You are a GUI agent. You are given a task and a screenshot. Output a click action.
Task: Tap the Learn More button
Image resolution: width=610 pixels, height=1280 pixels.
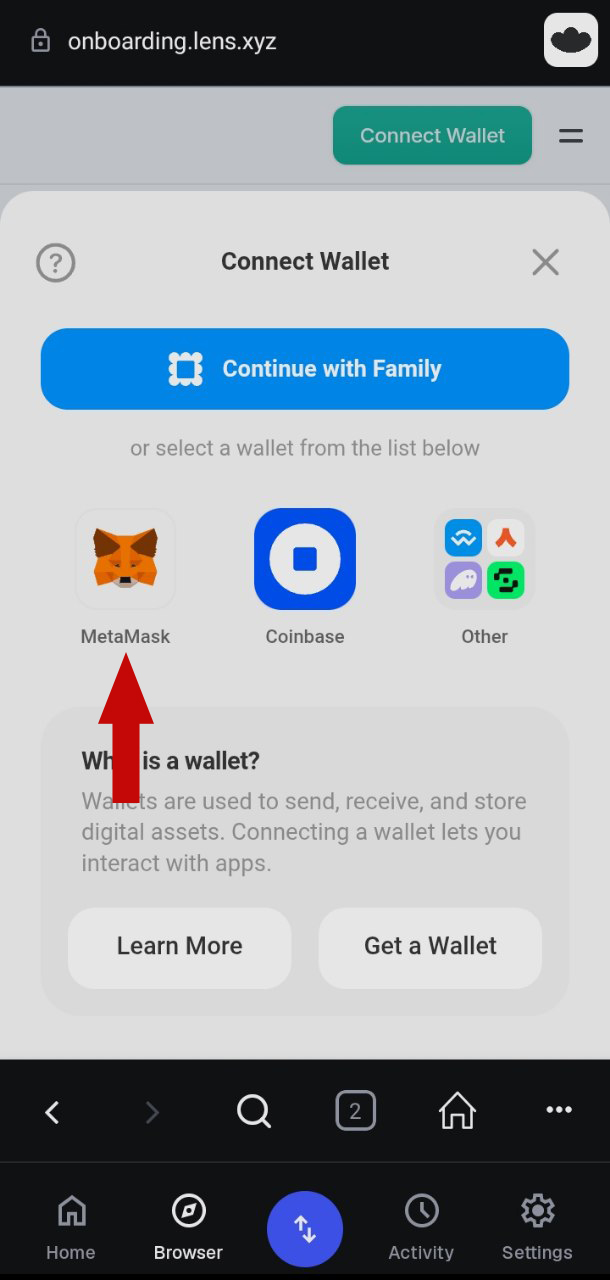pyautogui.click(x=180, y=946)
